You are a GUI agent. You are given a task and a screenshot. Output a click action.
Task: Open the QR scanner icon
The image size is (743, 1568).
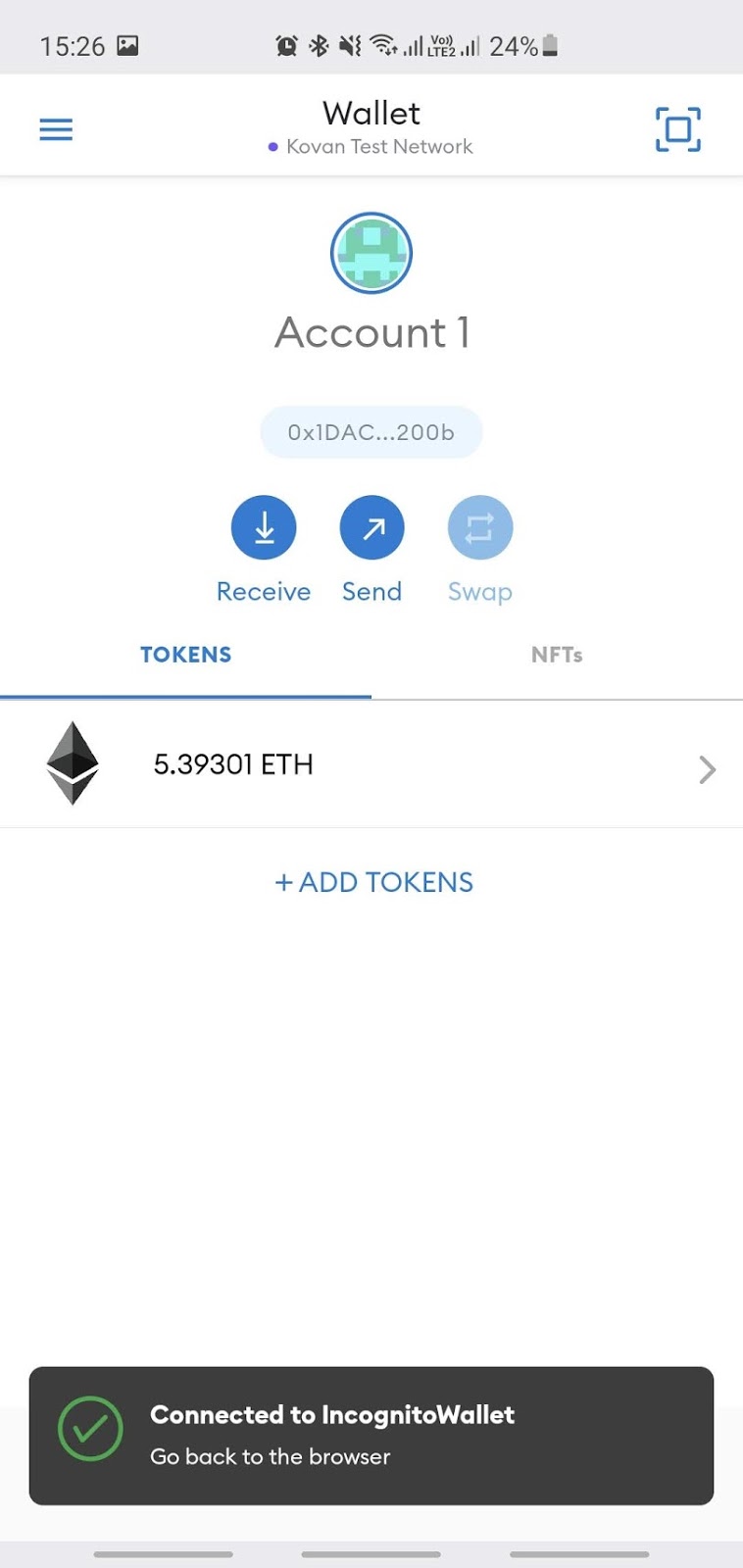[x=677, y=129]
